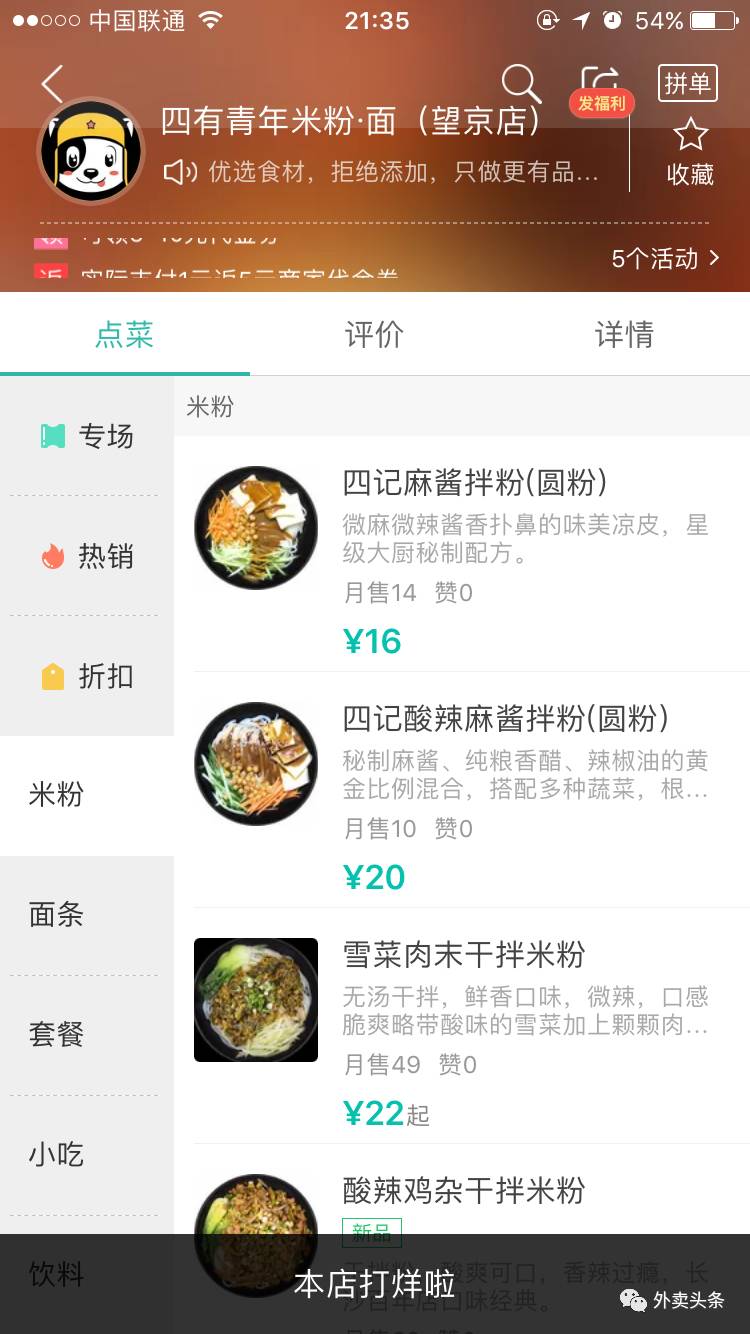
Task: Open the 四记麻酱拌粉(圆粉) dish
Action: click(475, 483)
